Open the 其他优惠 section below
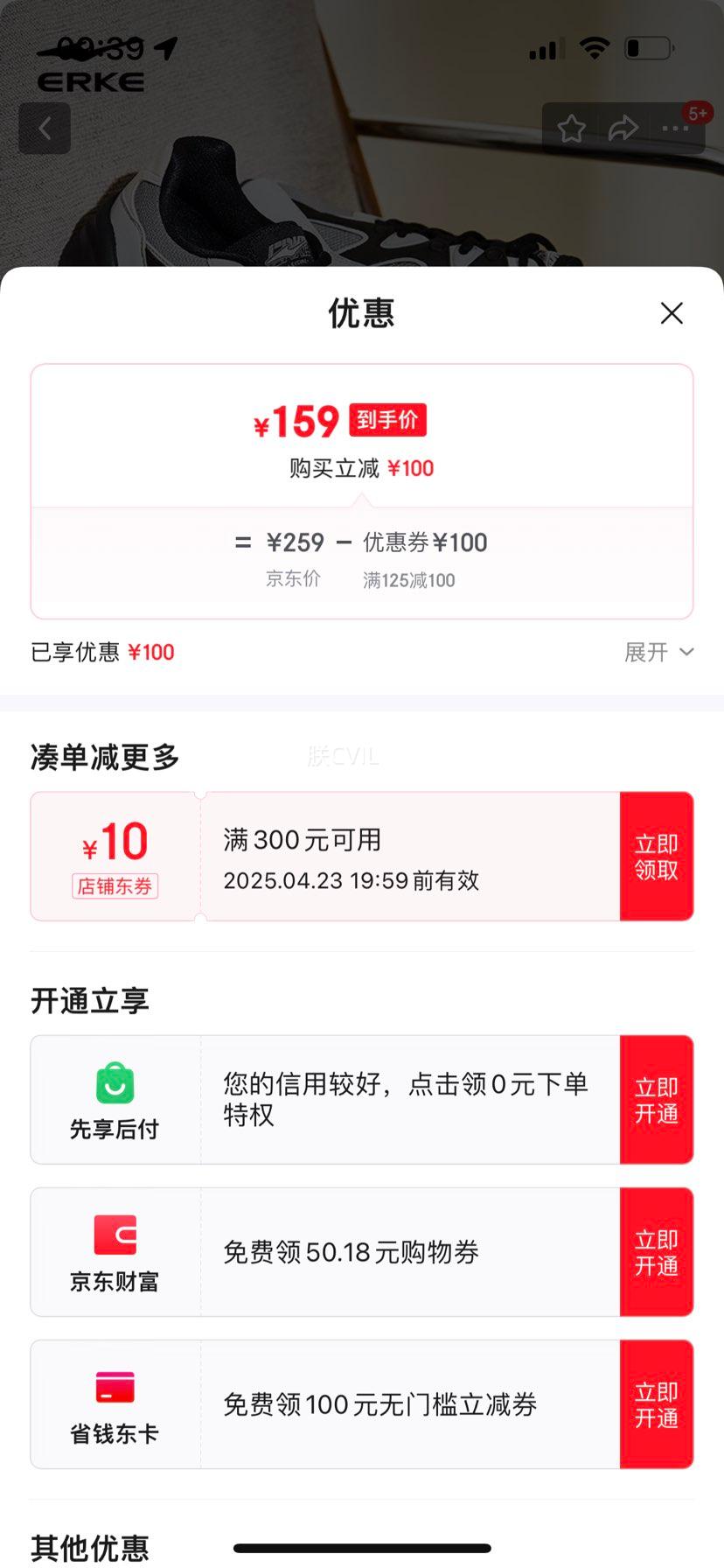The image size is (724, 1568). click(89, 1547)
